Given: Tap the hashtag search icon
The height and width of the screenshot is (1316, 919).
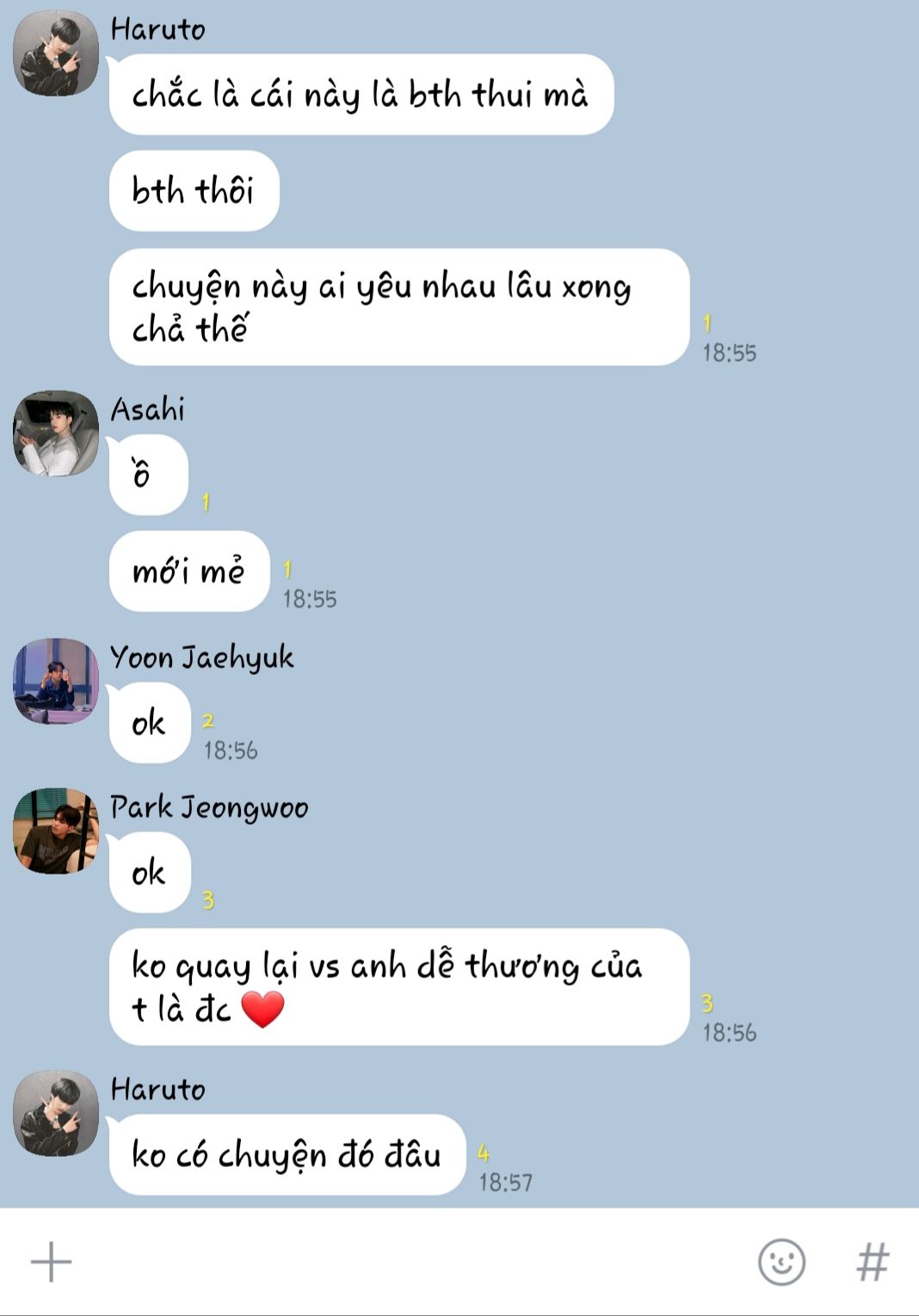Looking at the screenshot, I should (873, 1262).
